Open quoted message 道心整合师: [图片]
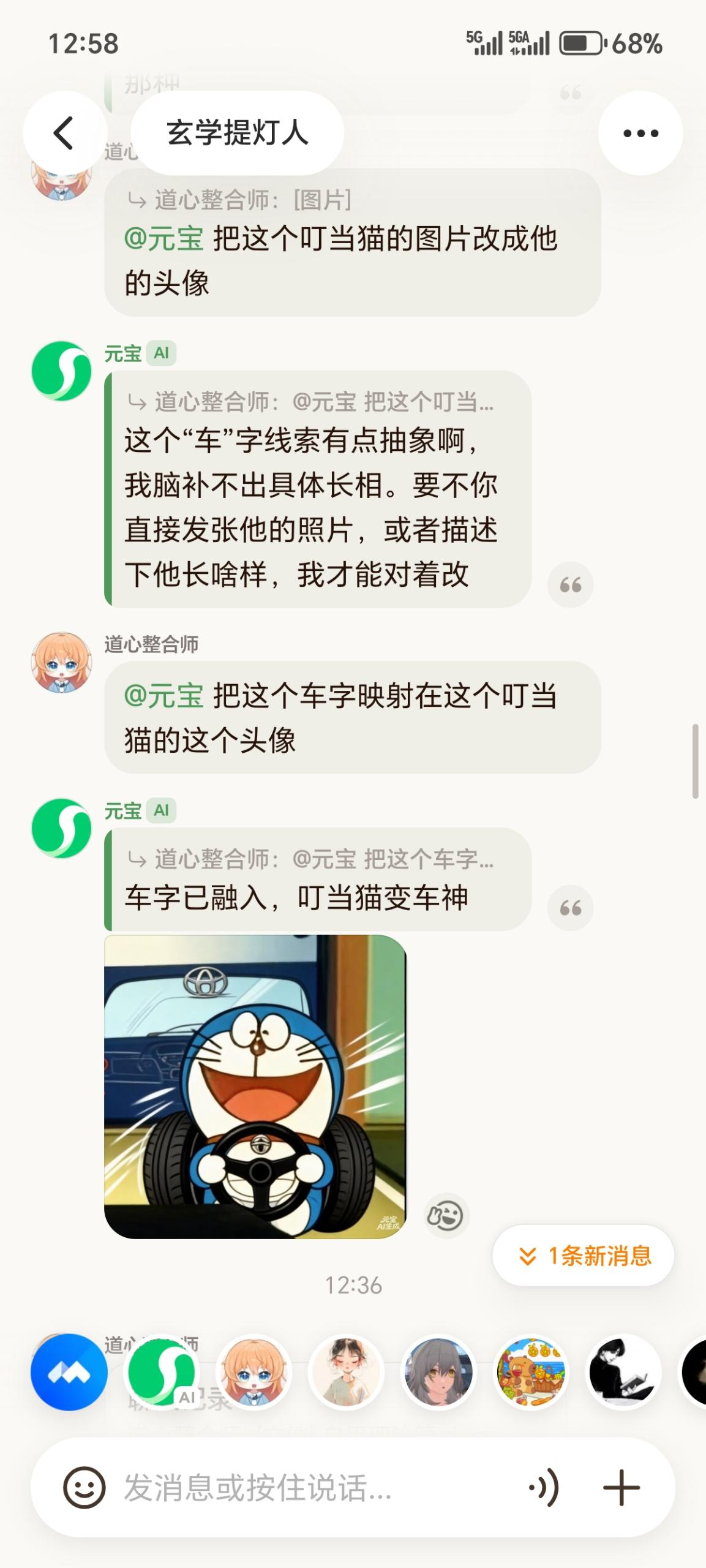 [x=239, y=200]
